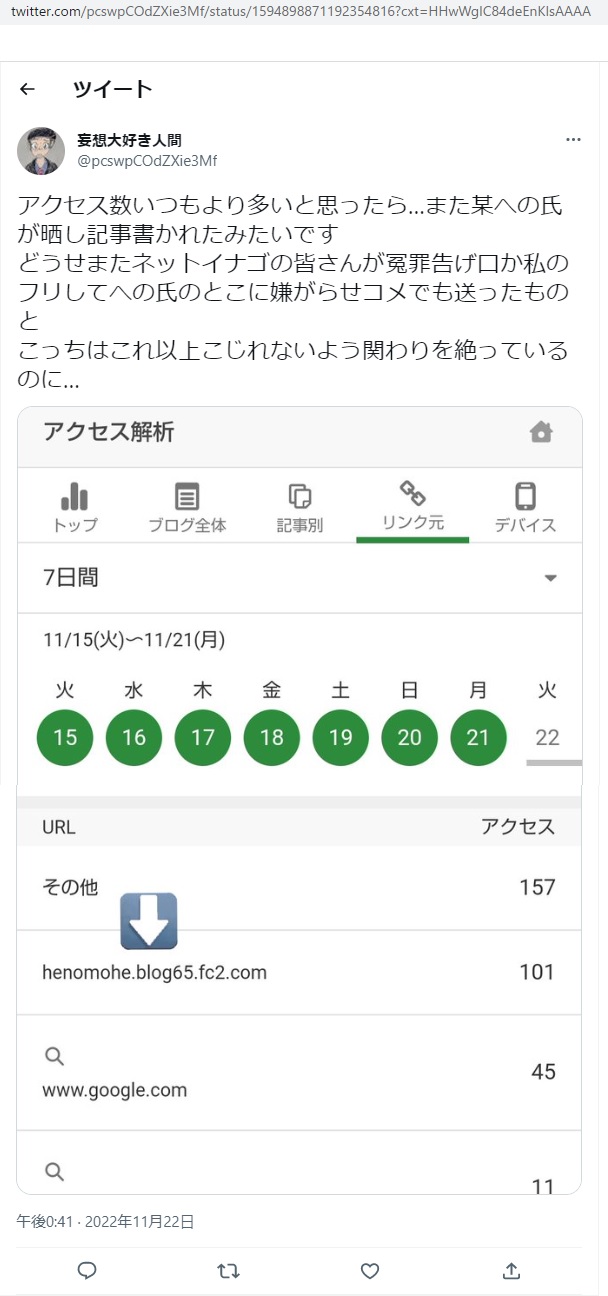Go back using the arrow beside ツイート
608x1296 pixels.
pyautogui.click(x=27, y=89)
